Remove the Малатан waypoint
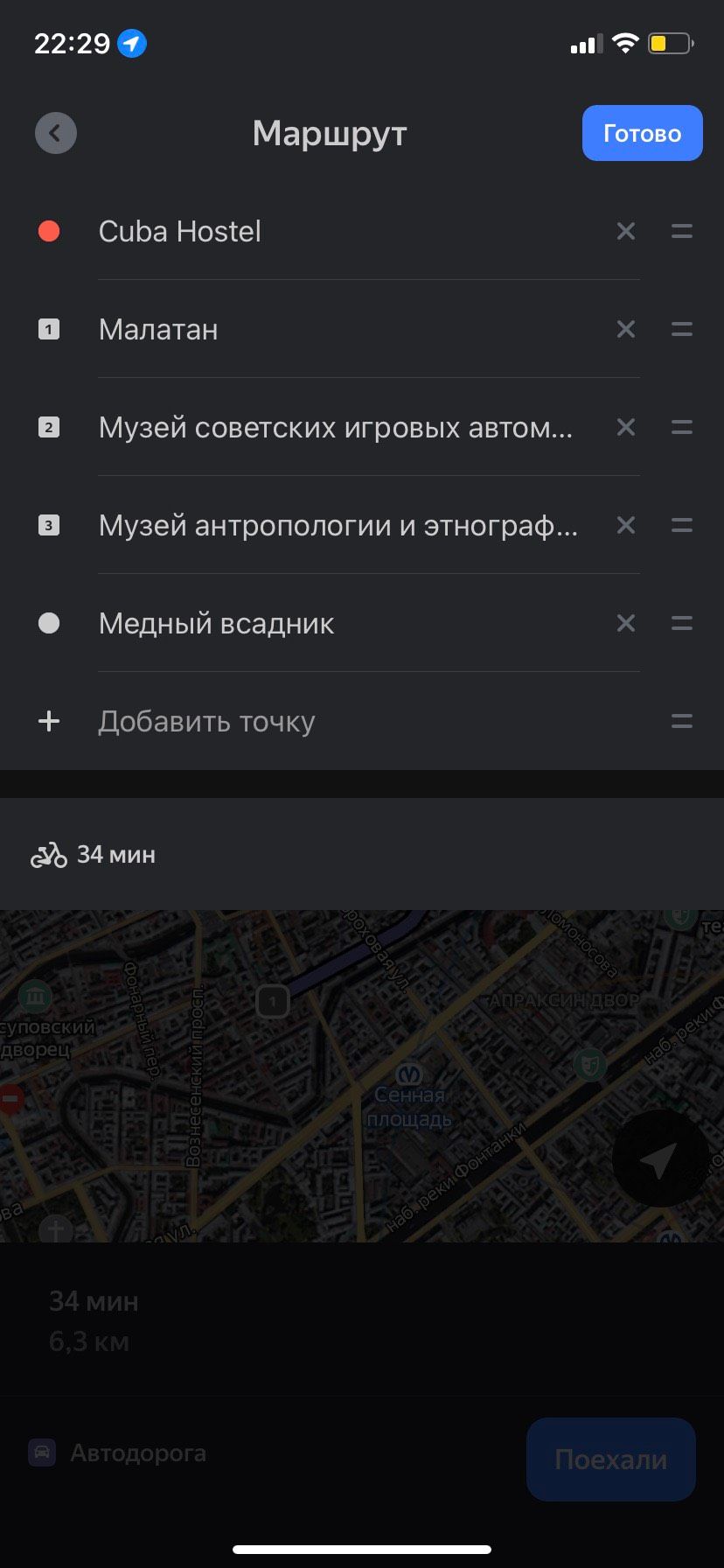The image size is (724, 1568). coord(626,329)
